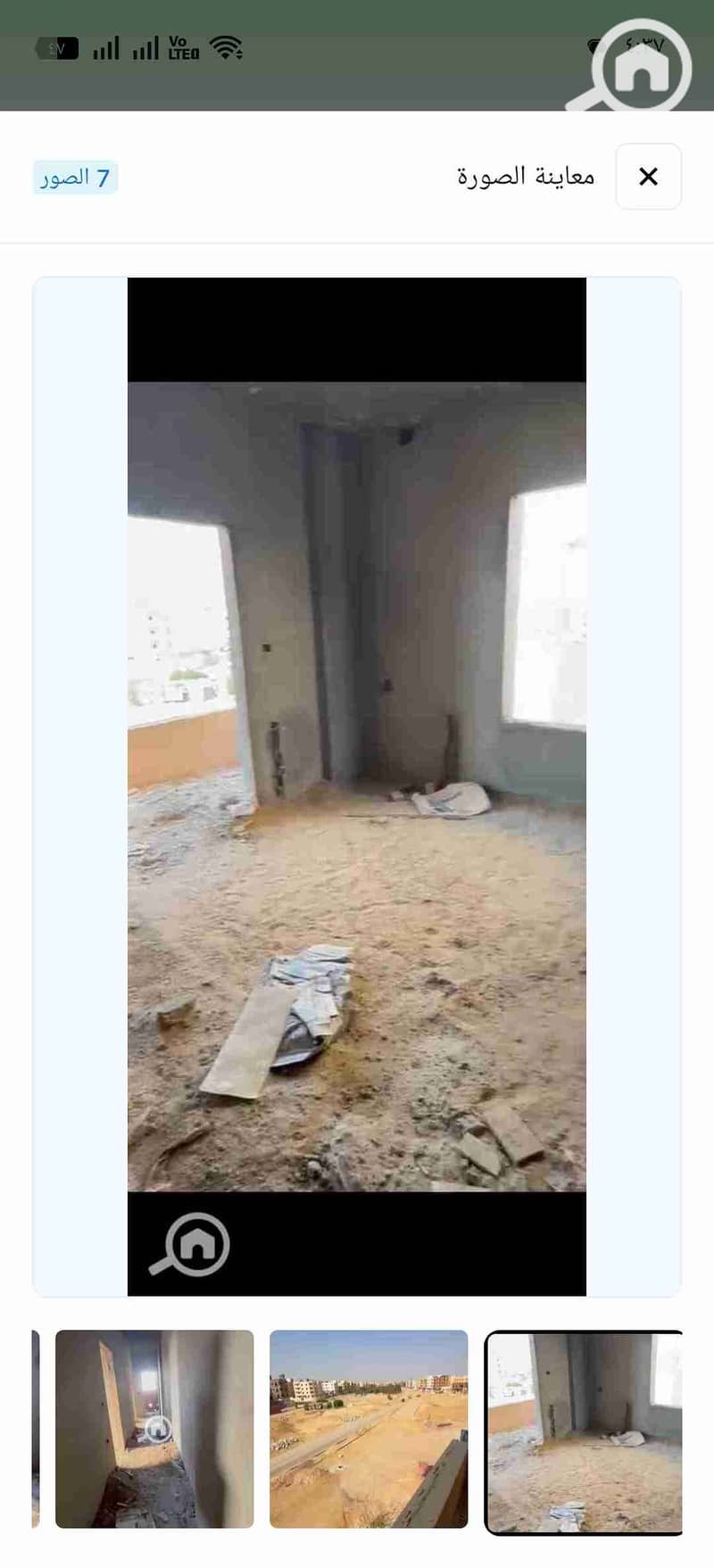Select the highlighted room thumbnail
The width and height of the screenshot is (714, 1568).
point(584,1431)
